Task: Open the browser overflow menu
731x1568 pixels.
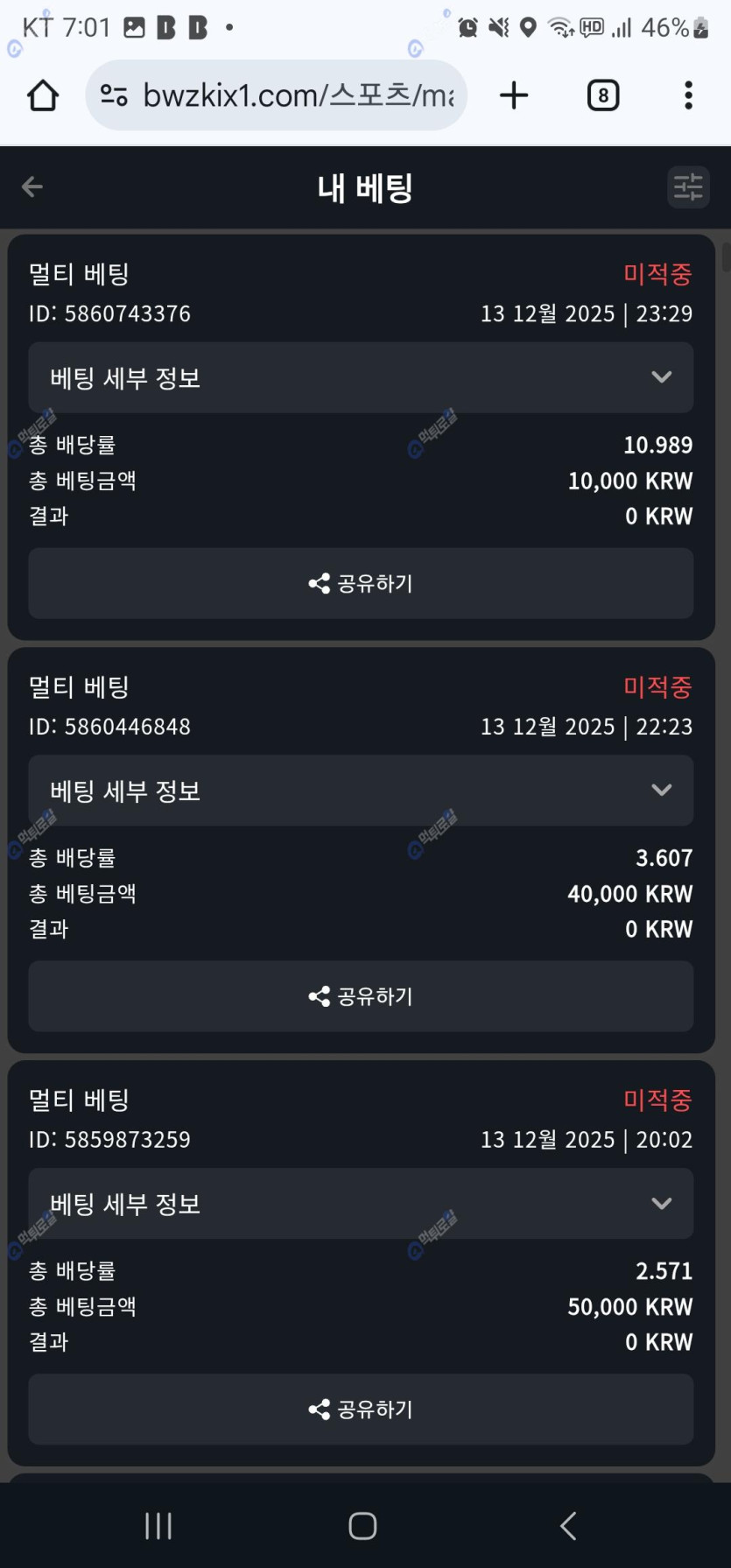Action: [x=688, y=95]
